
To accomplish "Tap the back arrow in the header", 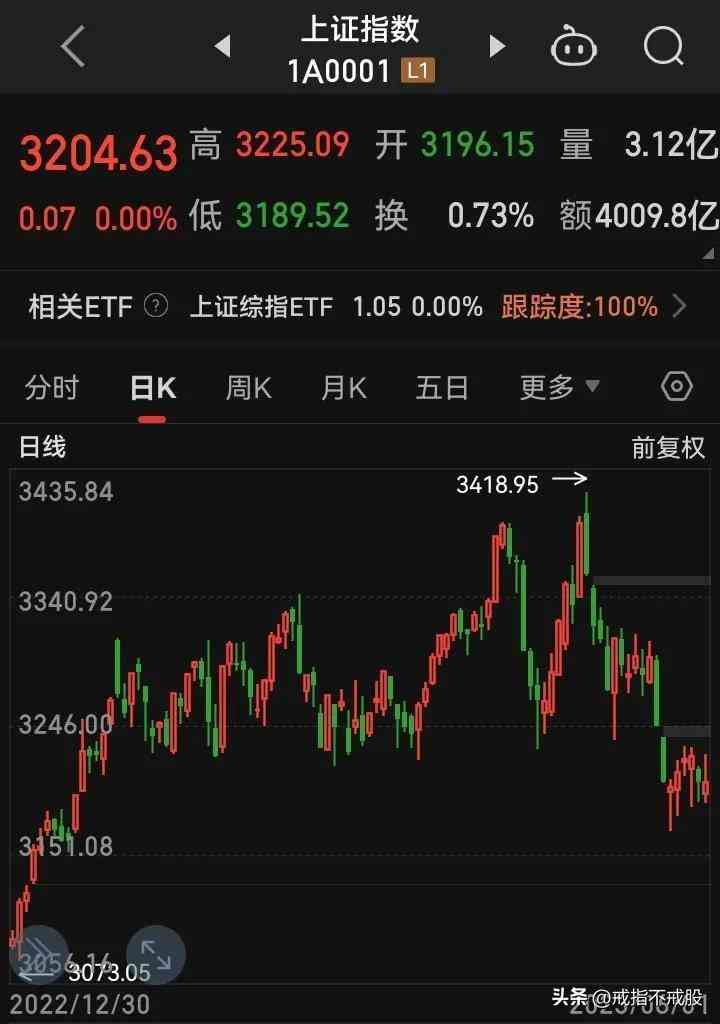I will (69, 46).
